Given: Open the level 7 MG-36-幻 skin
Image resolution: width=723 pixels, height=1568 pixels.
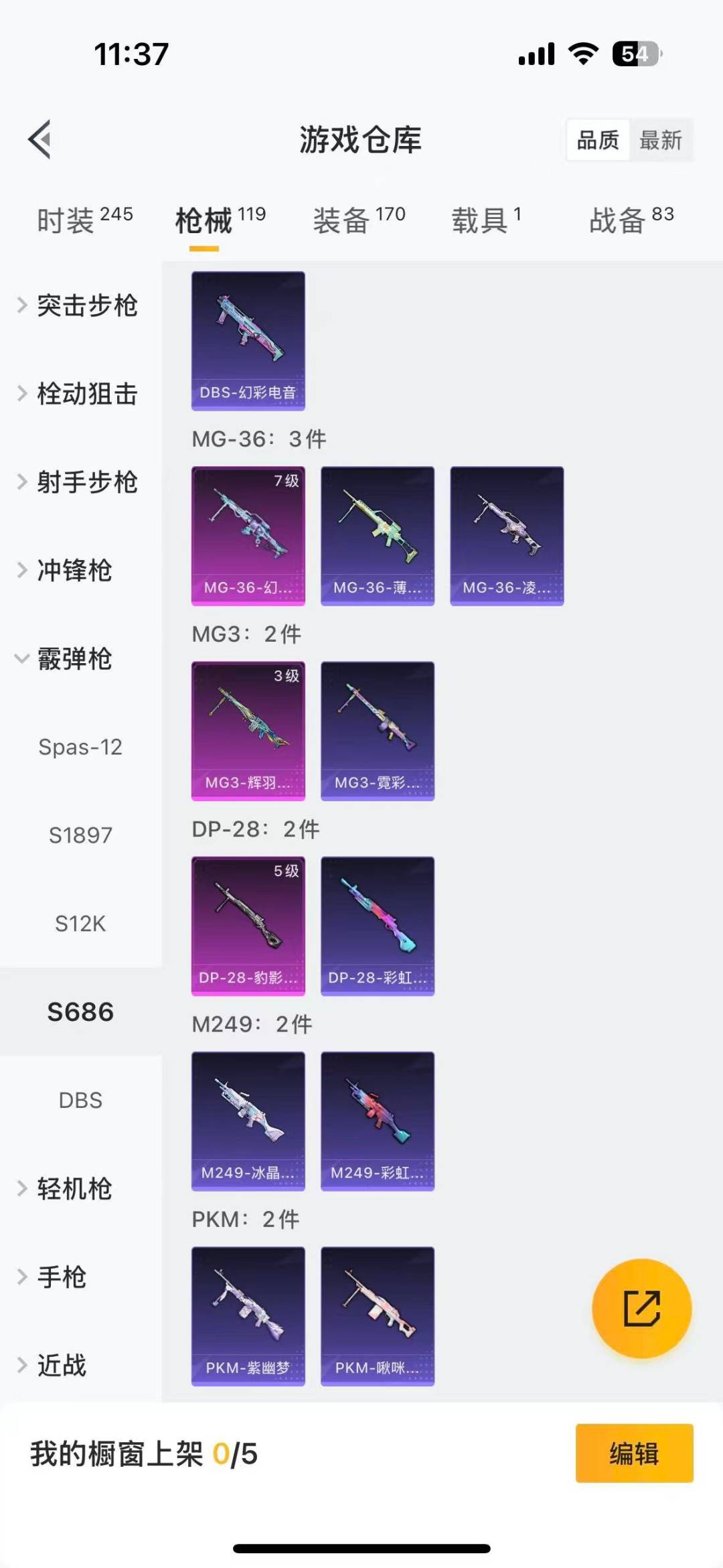Looking at the screenshot, I should point(248,536).
